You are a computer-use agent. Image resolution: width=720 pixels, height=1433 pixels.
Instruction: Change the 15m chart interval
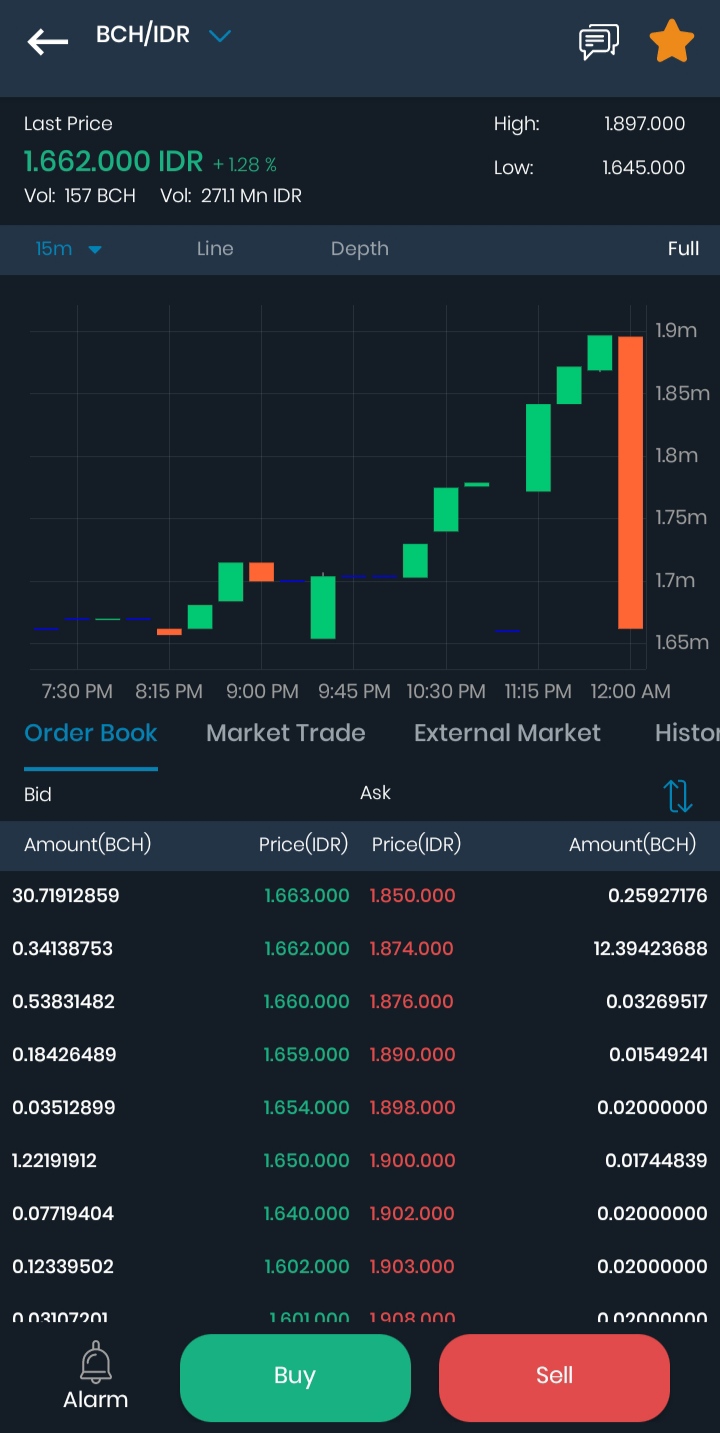pyautogui.click(x=68, y=249)
